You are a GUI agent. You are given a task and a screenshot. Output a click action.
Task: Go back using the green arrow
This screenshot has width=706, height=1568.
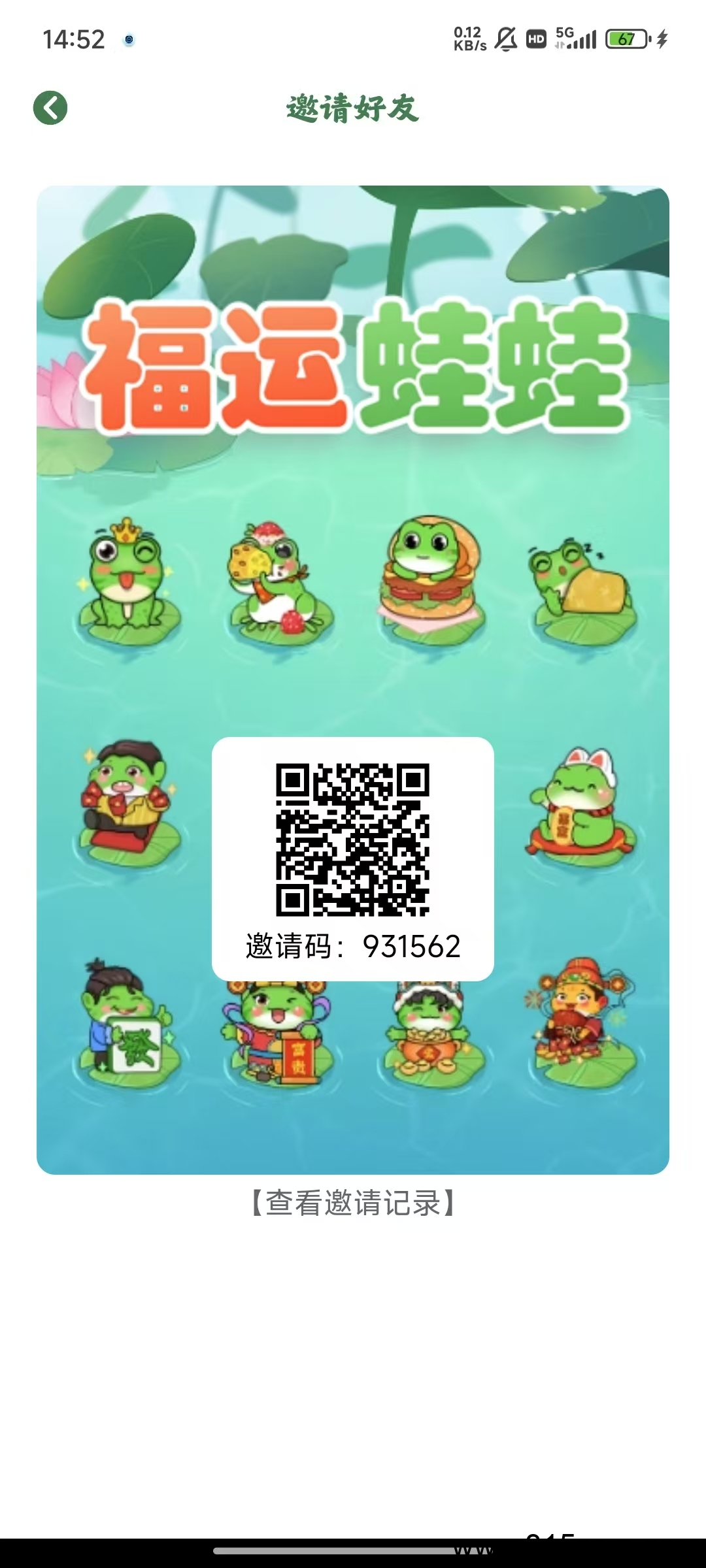click(50, 108)
